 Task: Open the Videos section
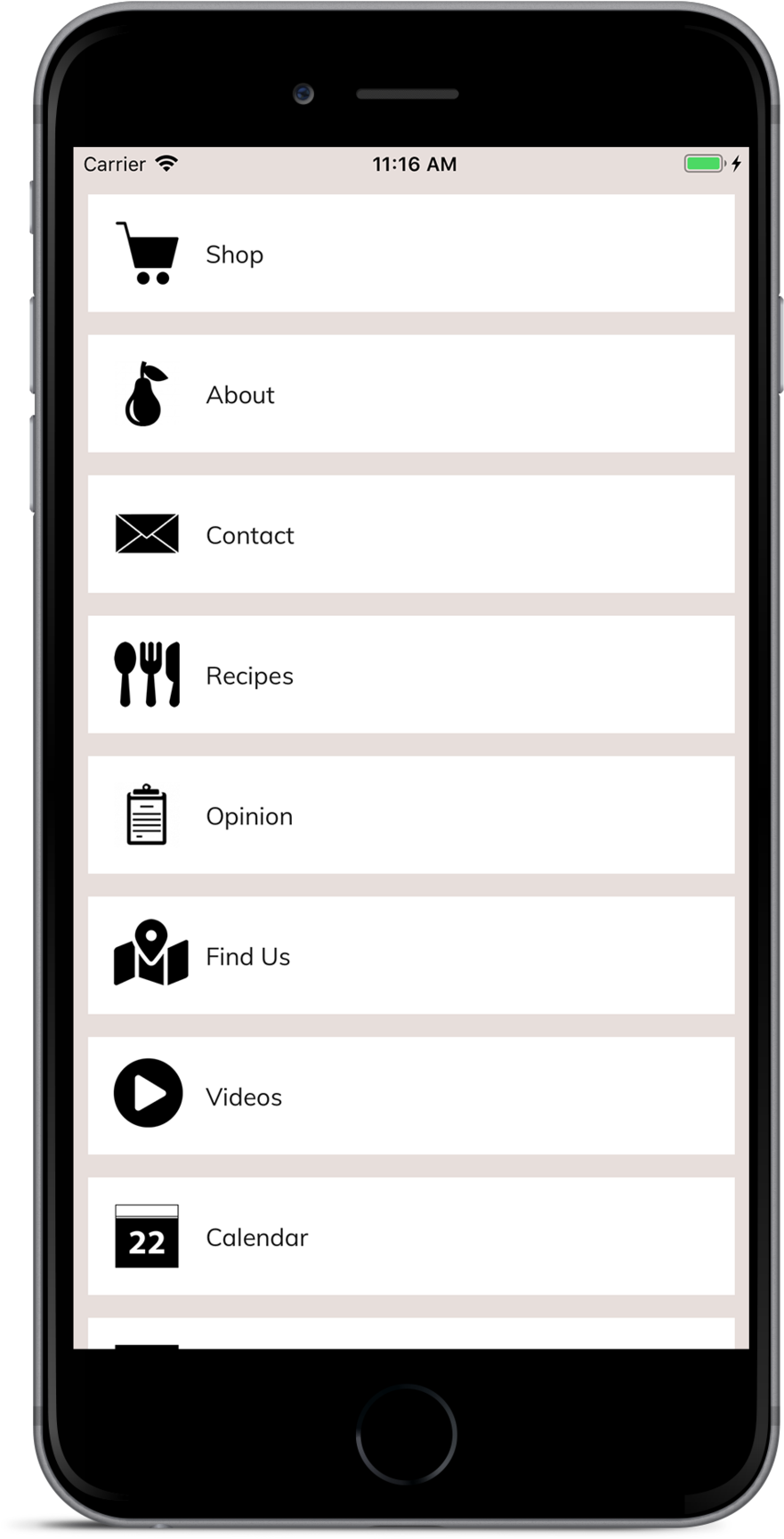point(411,1097)
